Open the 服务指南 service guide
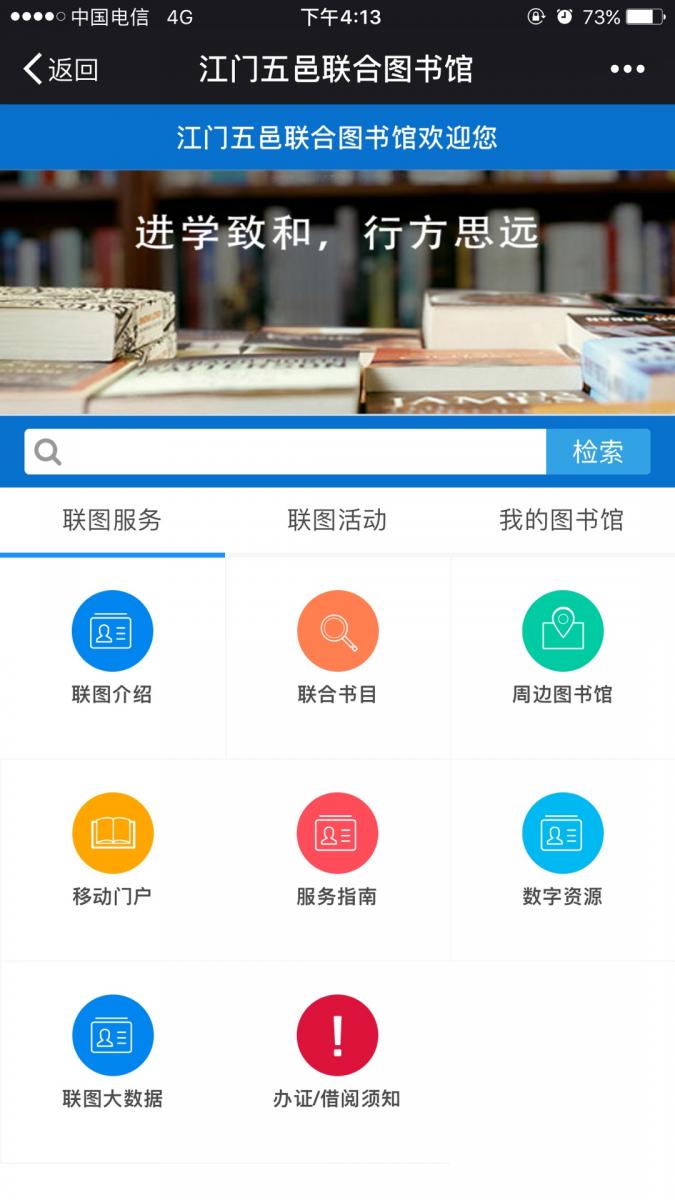Screen dimensions: 675x1200 point(337,852)
